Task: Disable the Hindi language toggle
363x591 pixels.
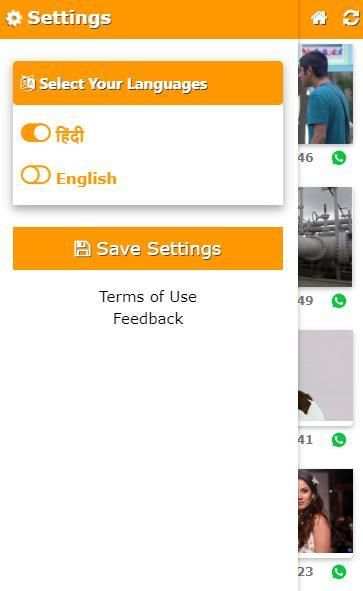Action: click(x=35, y=133)
